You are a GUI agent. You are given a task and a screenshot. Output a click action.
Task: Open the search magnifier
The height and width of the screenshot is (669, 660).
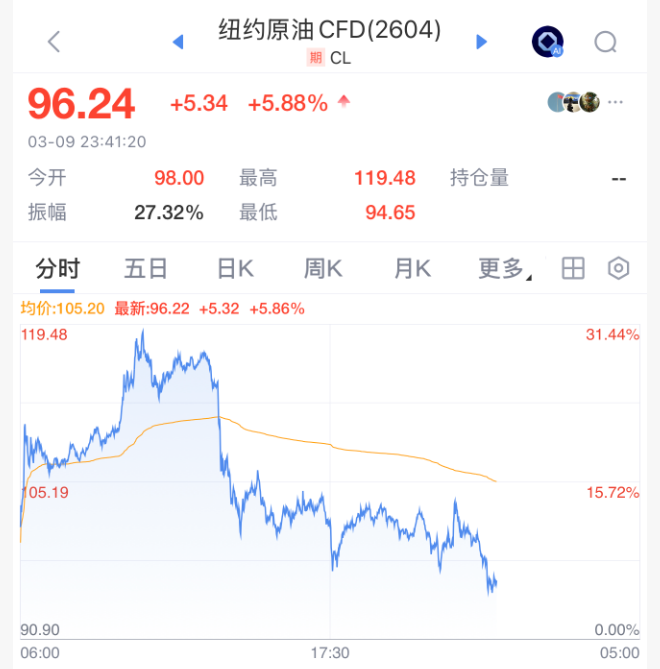[605, 41]
